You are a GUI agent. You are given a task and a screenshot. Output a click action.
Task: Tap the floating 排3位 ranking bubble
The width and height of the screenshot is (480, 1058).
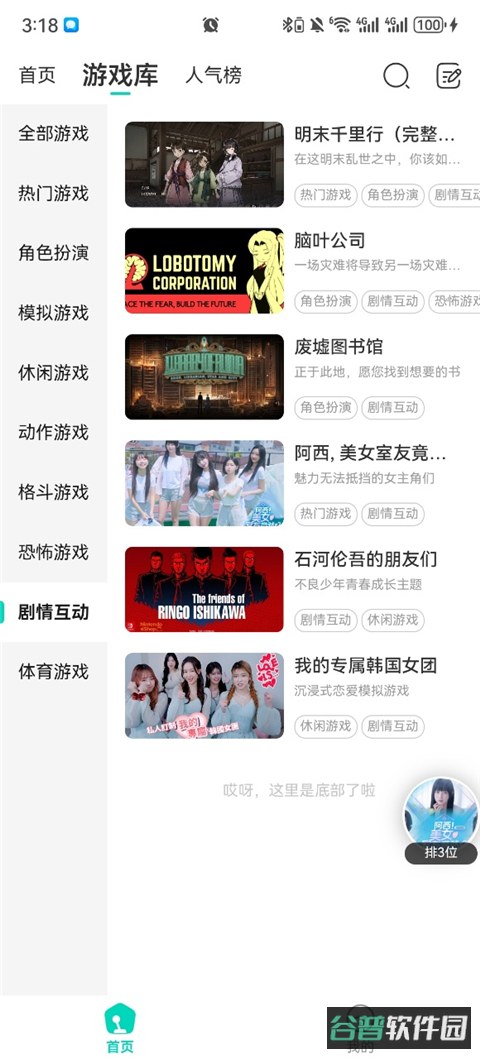pyautogui.click(x=441, y=820)
